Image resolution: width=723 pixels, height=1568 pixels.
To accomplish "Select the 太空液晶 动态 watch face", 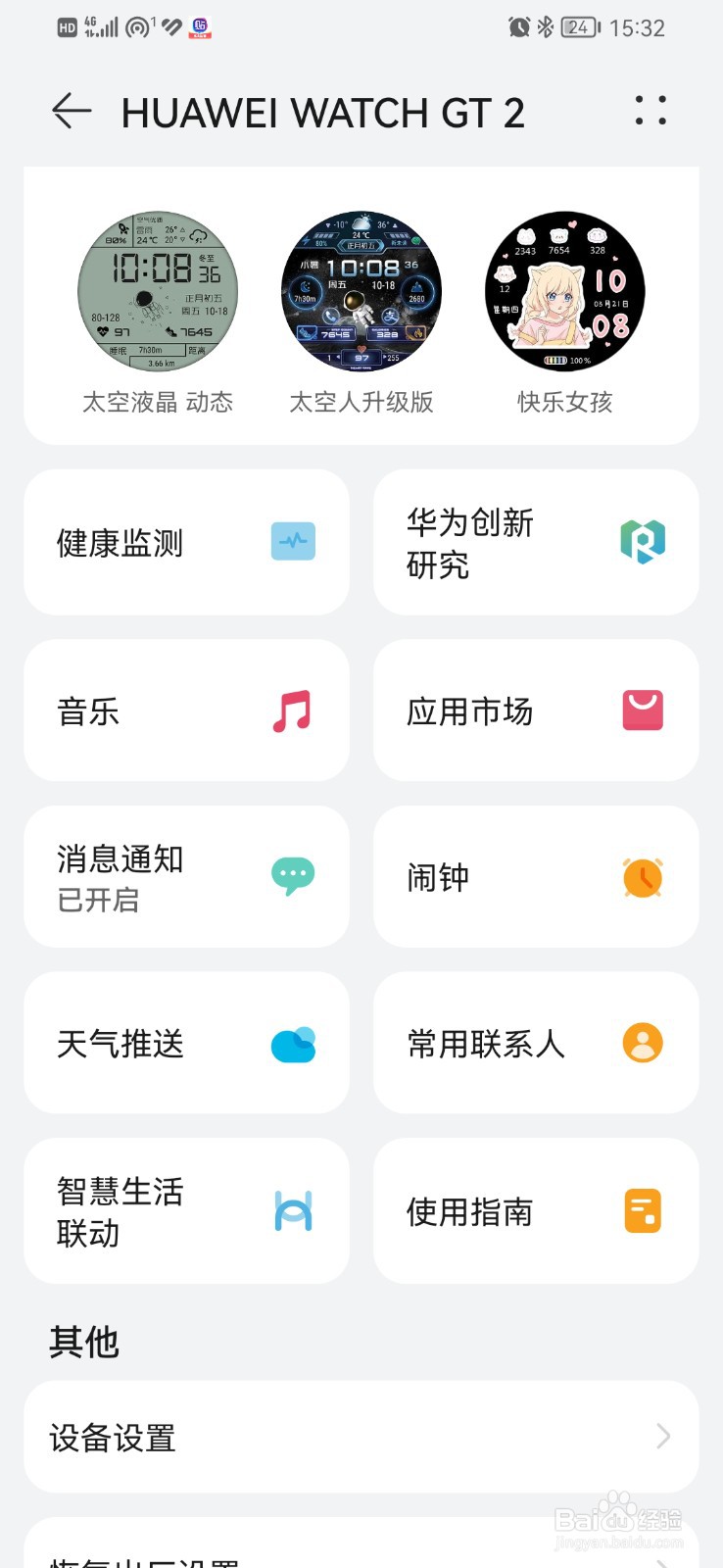I will click(158, 292).
